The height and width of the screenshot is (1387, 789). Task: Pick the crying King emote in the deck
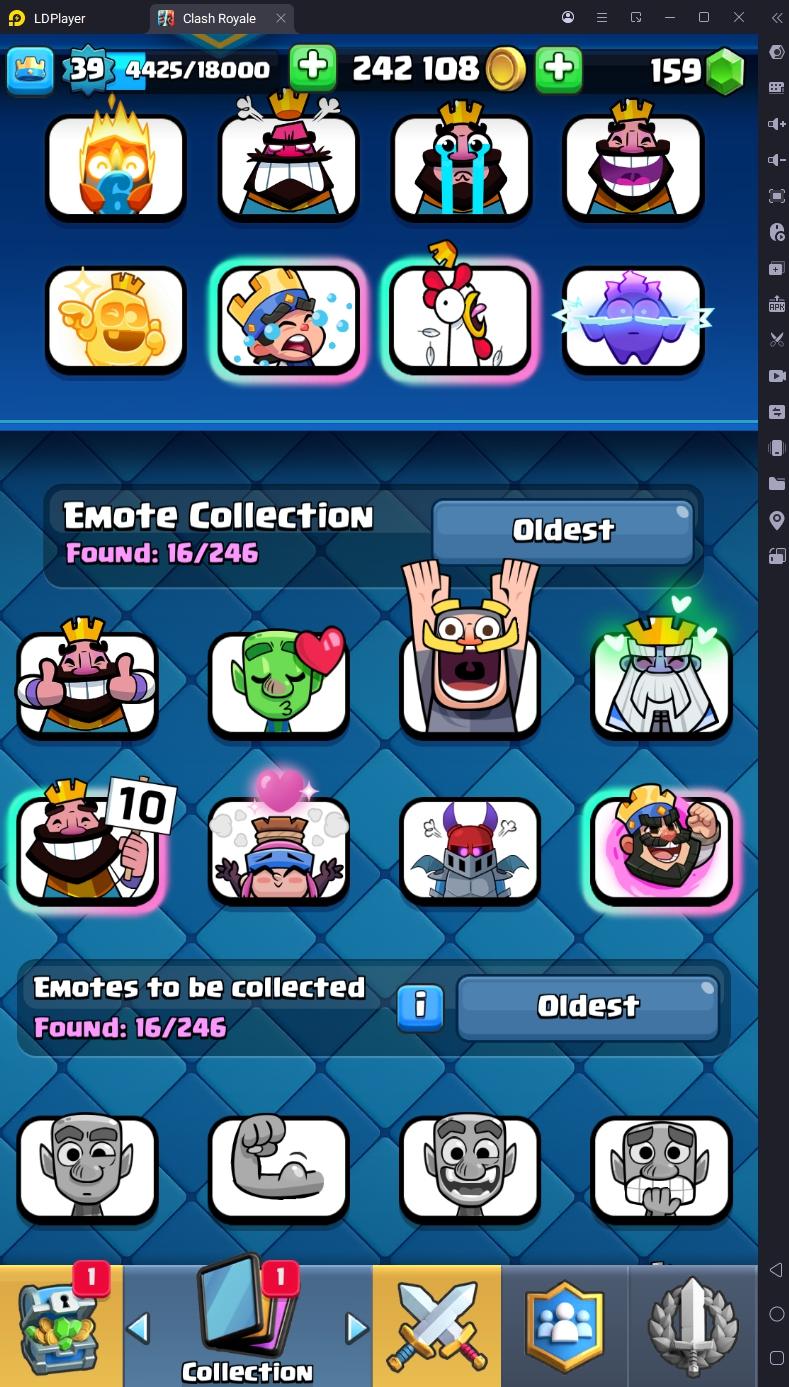point(461,165)
